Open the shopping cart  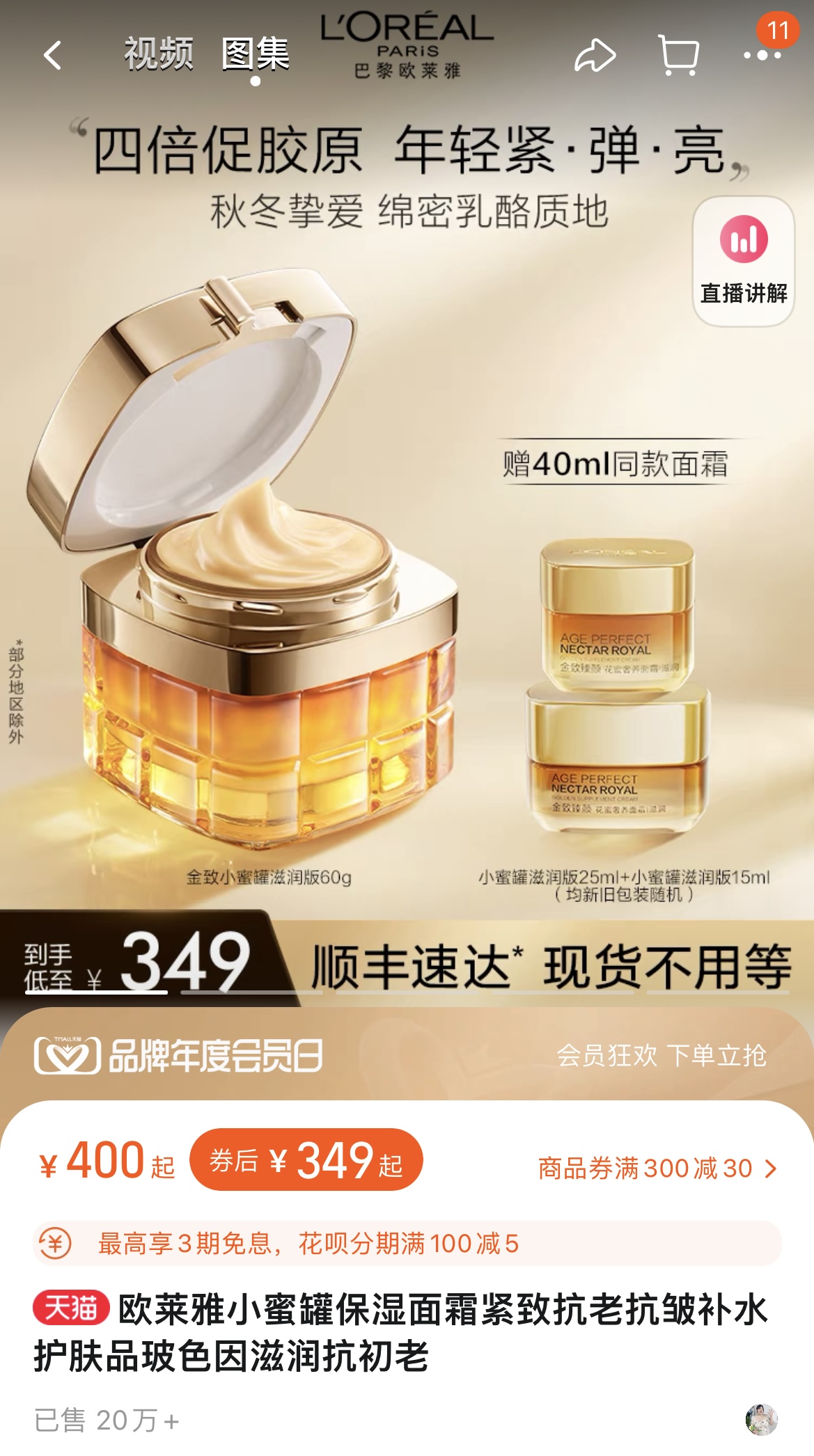678,55
